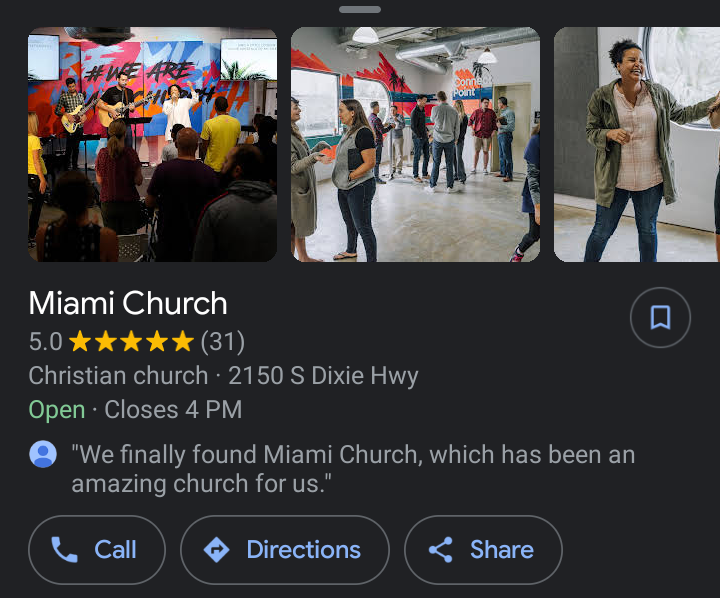Save Miami Church with the bookmark icon
The width and height of the screenshot is (720, 598).
click(x=660, y=318)
